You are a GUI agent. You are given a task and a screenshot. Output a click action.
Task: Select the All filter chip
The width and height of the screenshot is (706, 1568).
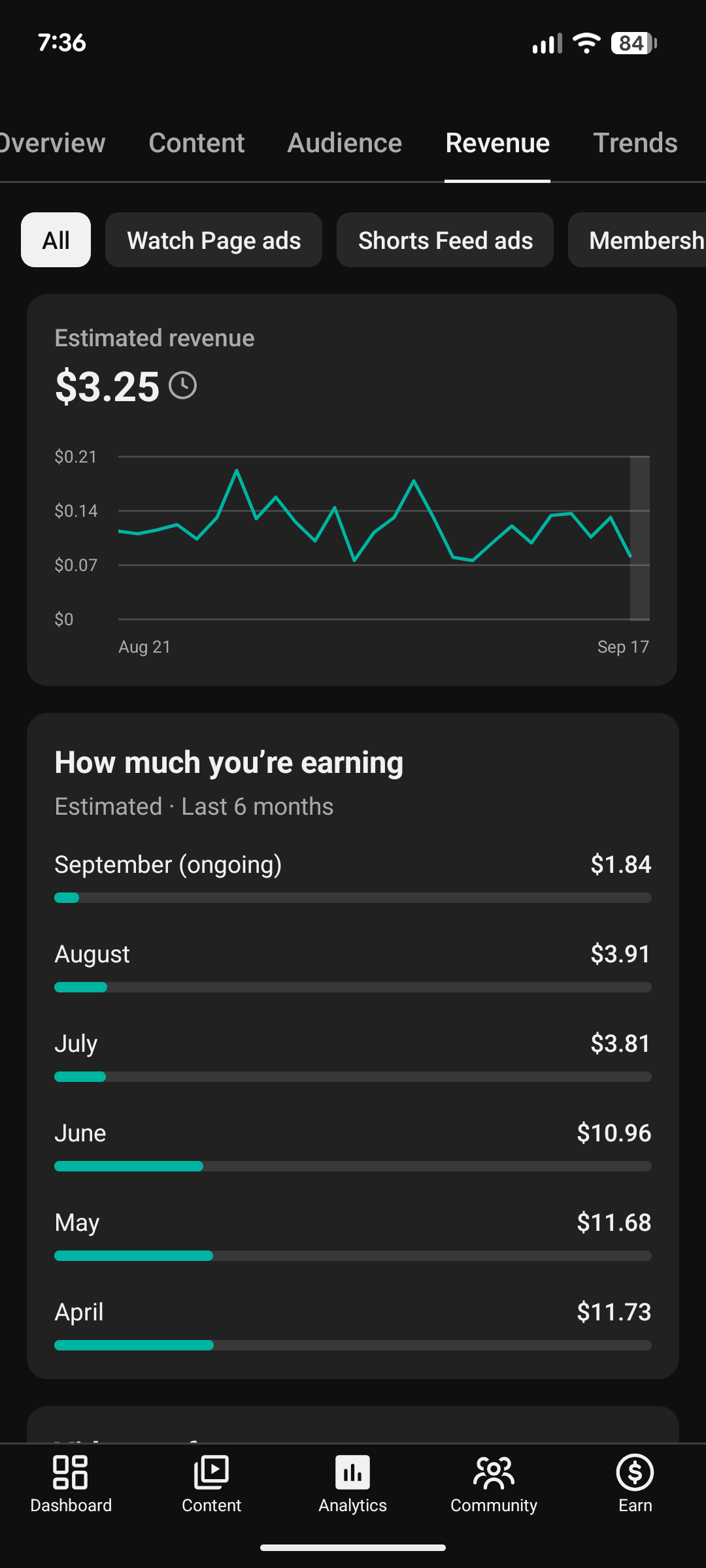56,240
